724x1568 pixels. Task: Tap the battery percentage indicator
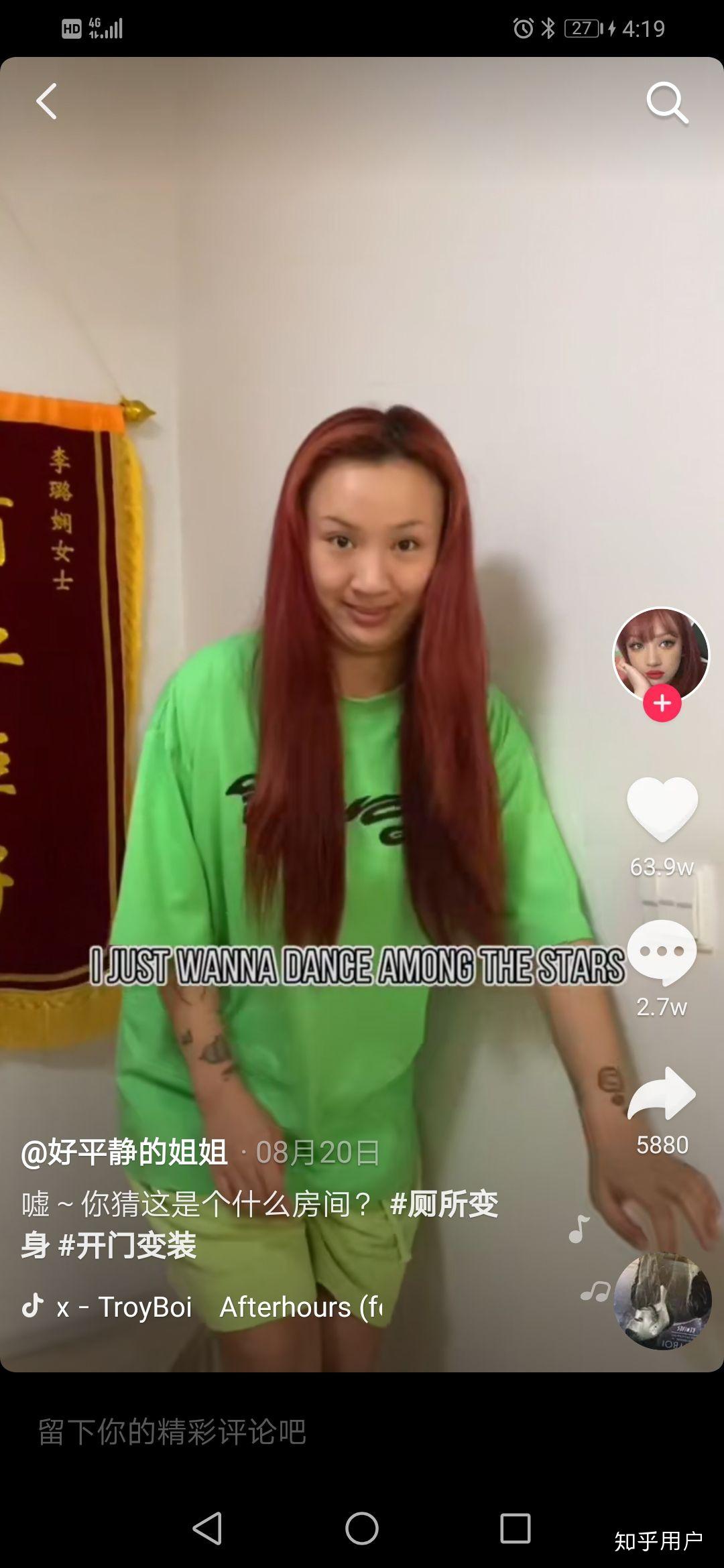point(583,27)
